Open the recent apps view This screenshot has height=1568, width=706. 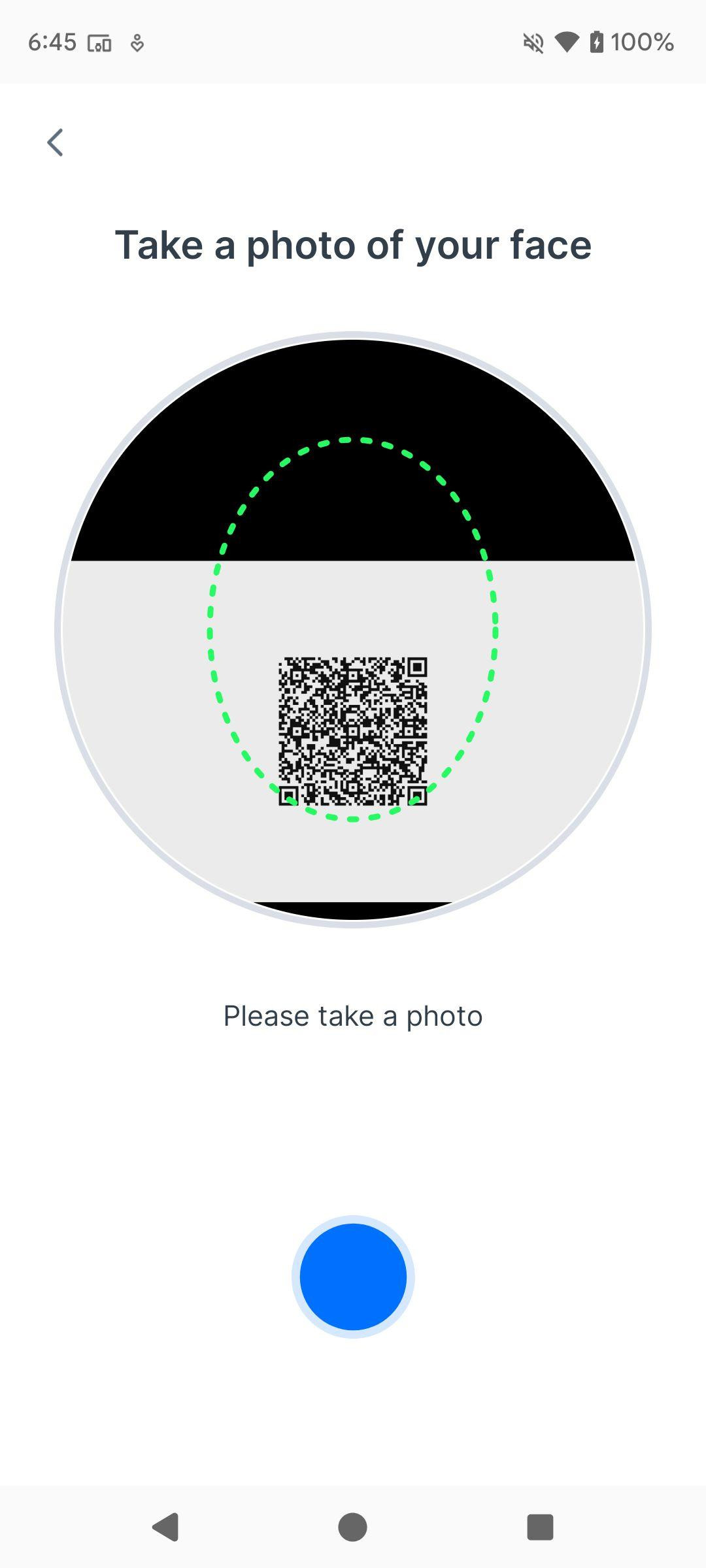click(x=540, y=1527)
